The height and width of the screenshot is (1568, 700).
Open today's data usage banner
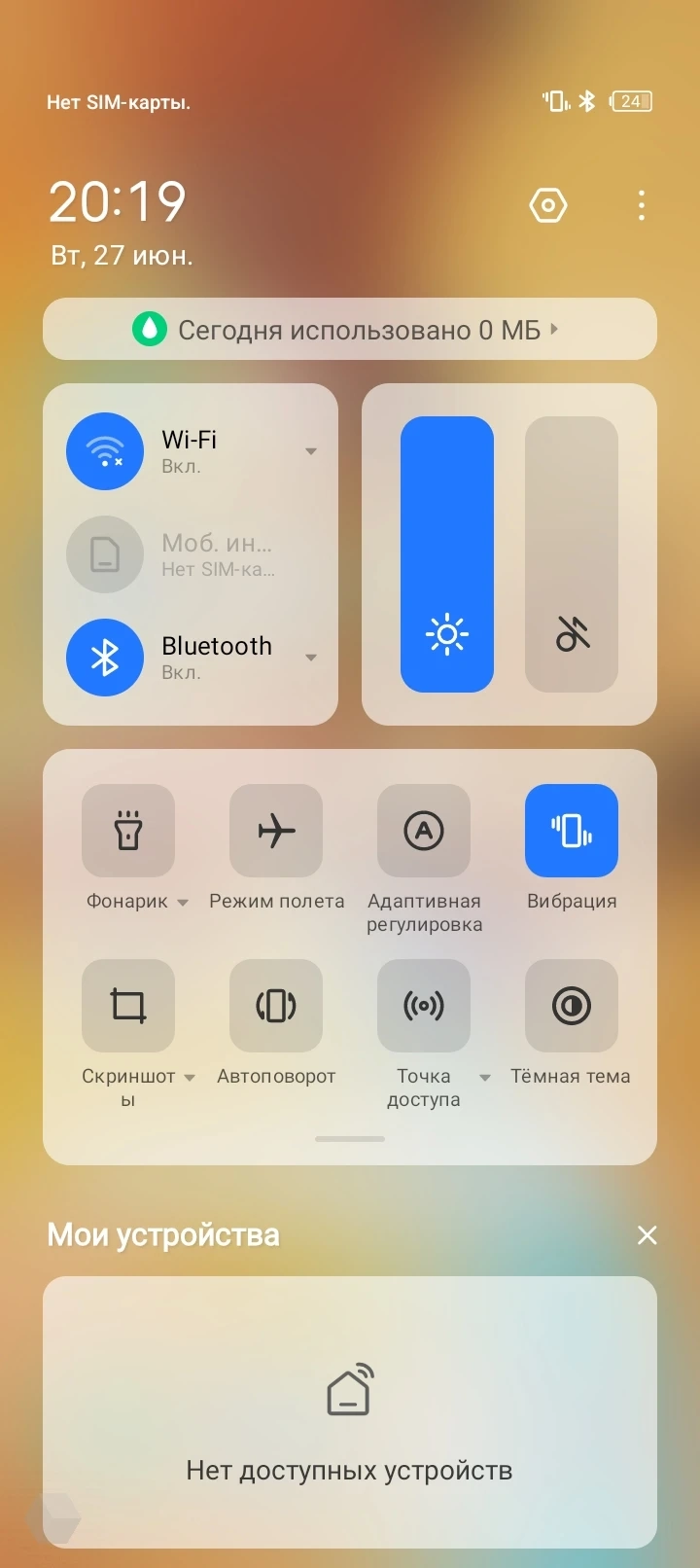(x=350, y=330)
